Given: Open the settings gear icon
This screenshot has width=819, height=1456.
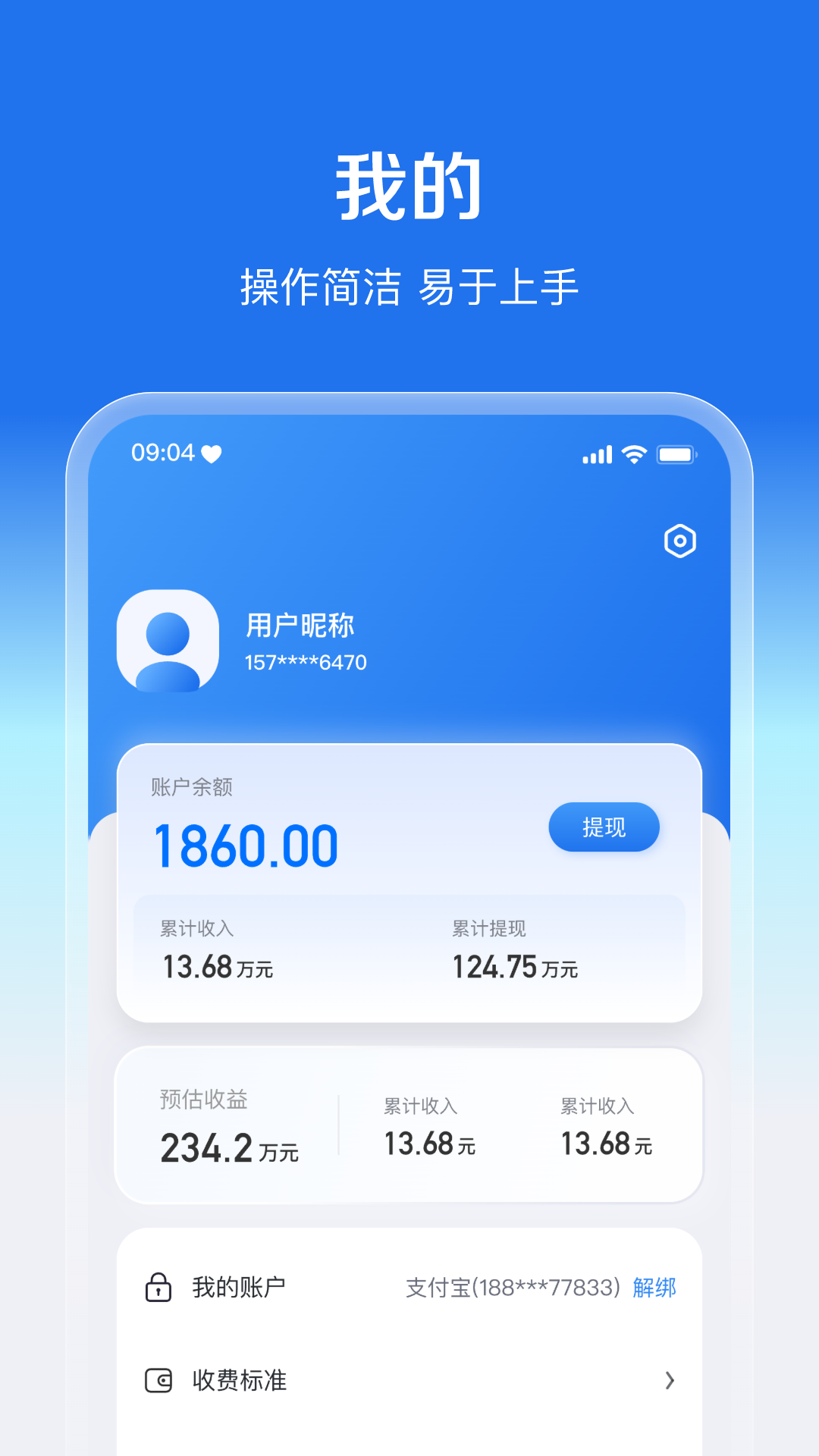Looking at the screenshot, I should (679, 541).
